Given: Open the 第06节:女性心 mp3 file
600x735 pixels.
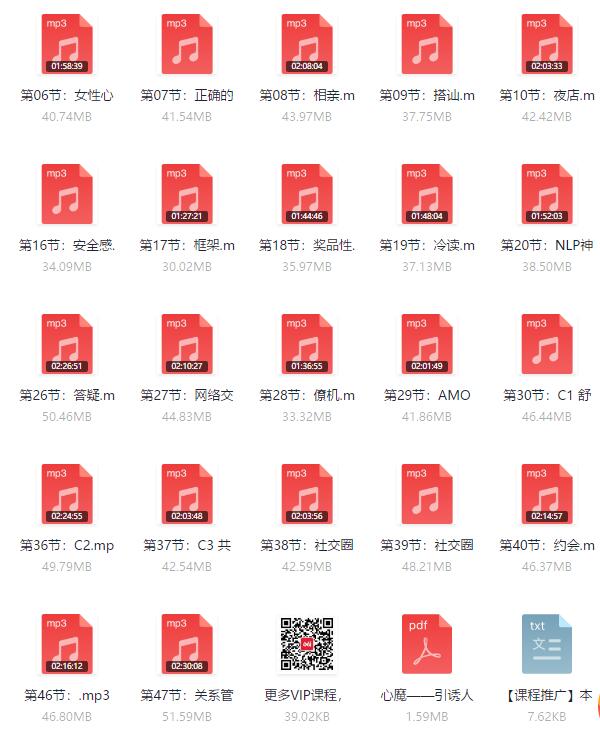Looking at the screenshot, I should (66, 45).
